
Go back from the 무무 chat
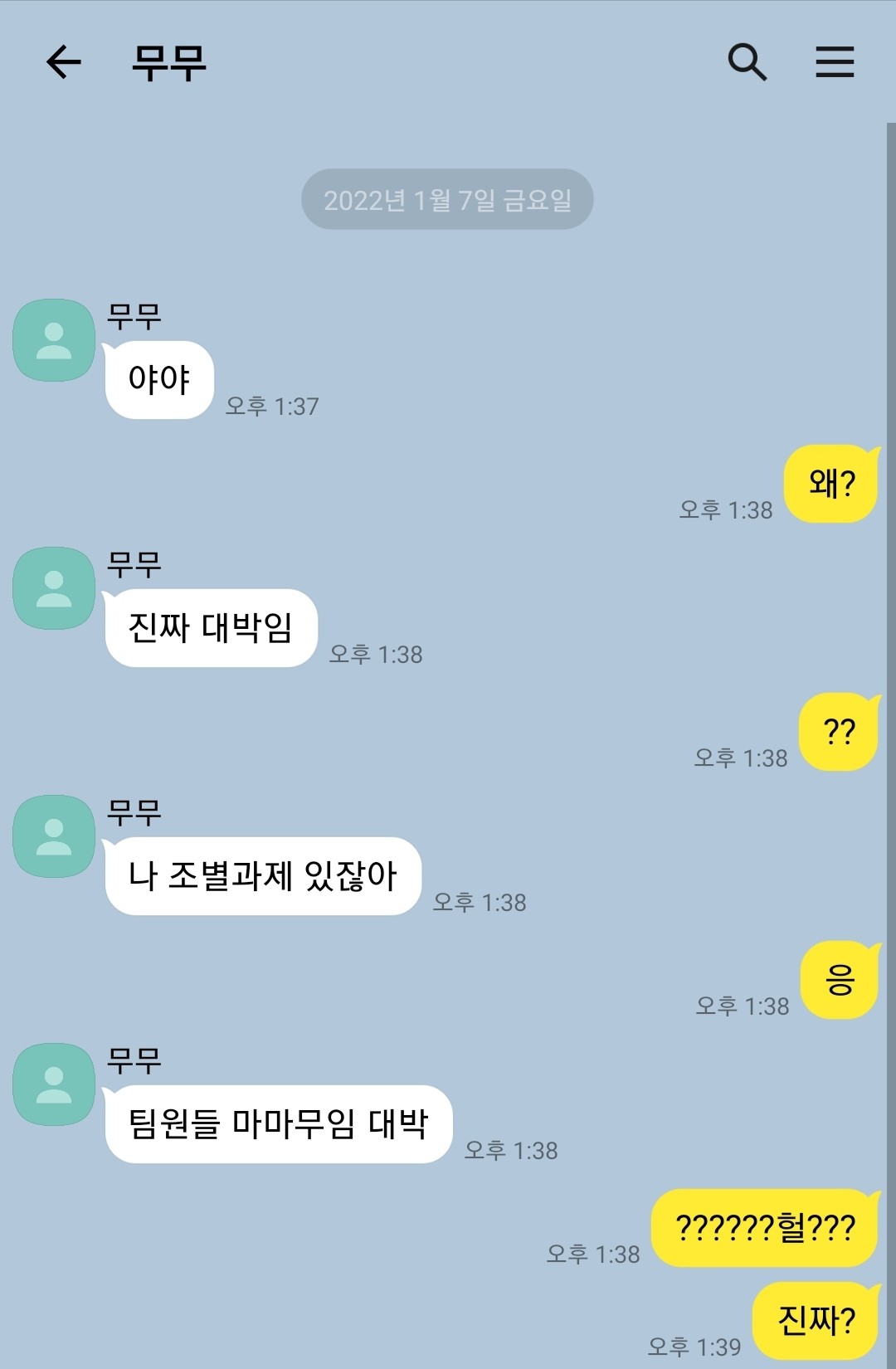click(63, 62)
